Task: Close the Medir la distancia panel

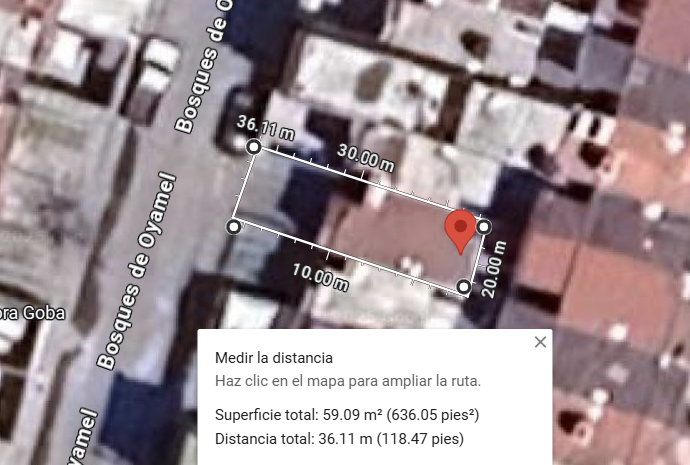Action: click(540, 342)
